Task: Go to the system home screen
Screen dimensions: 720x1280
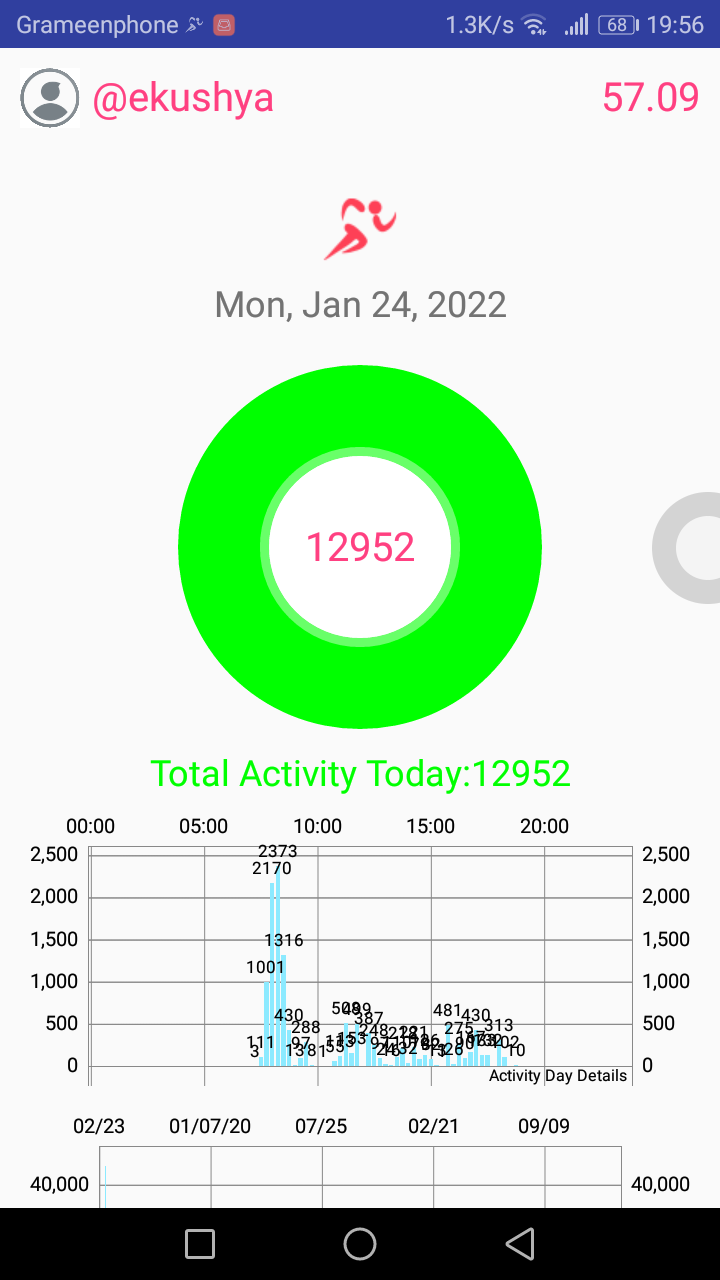Action: pos(360,1244)
